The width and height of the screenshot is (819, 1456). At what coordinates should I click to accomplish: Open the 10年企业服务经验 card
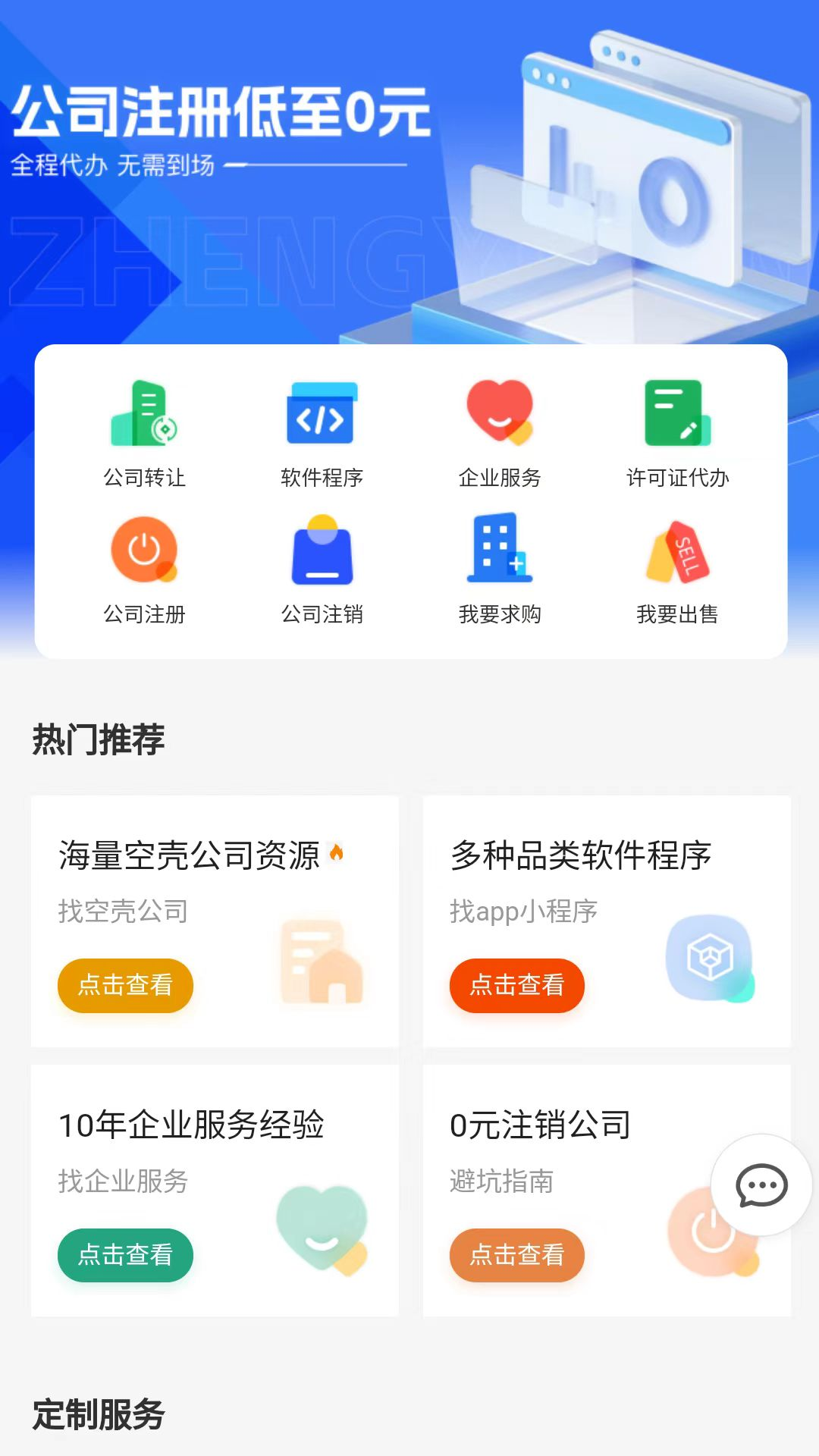[x=215, y=1191]
